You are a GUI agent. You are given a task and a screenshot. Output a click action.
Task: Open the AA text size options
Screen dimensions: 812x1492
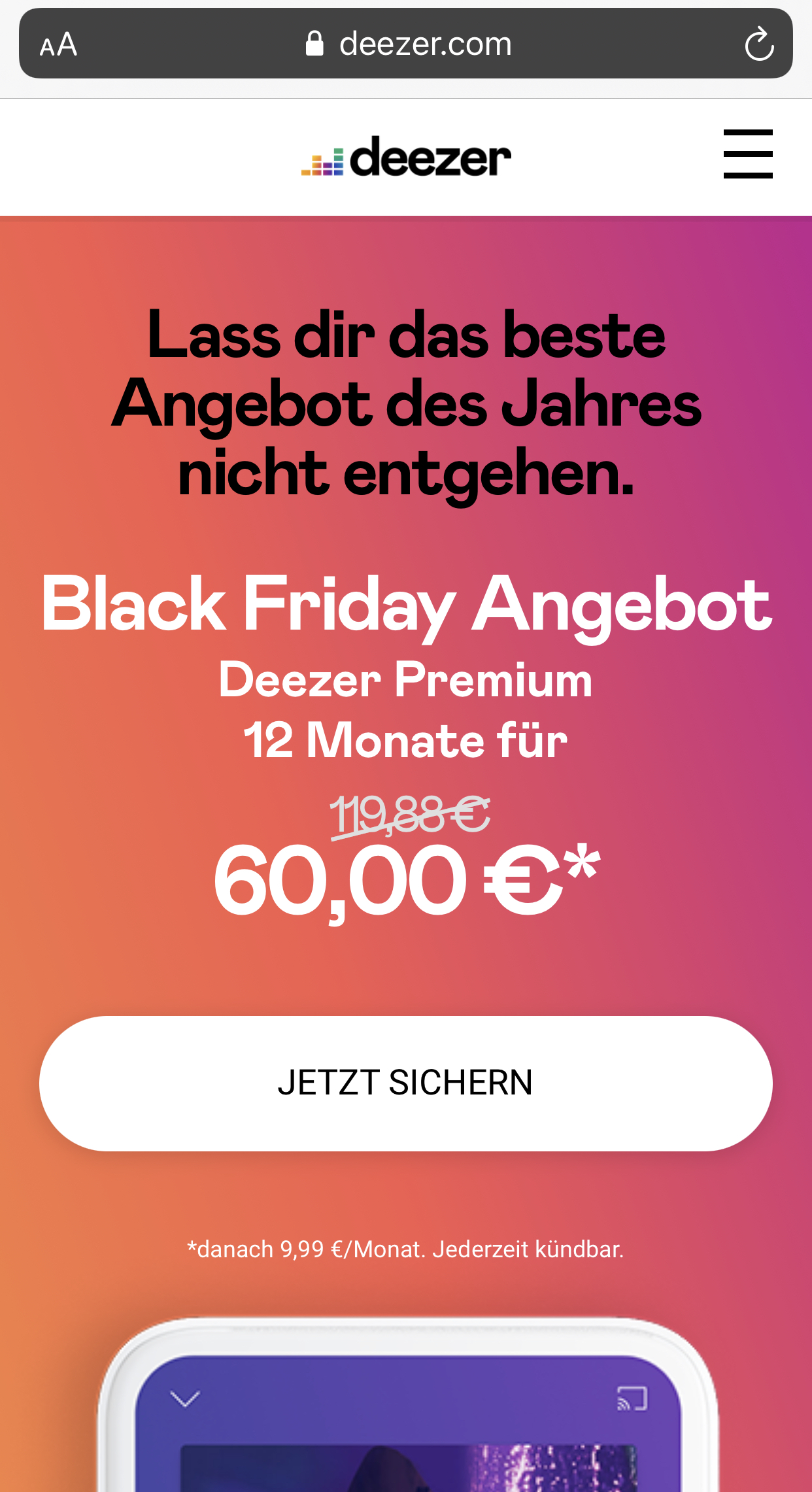point(59,45)
